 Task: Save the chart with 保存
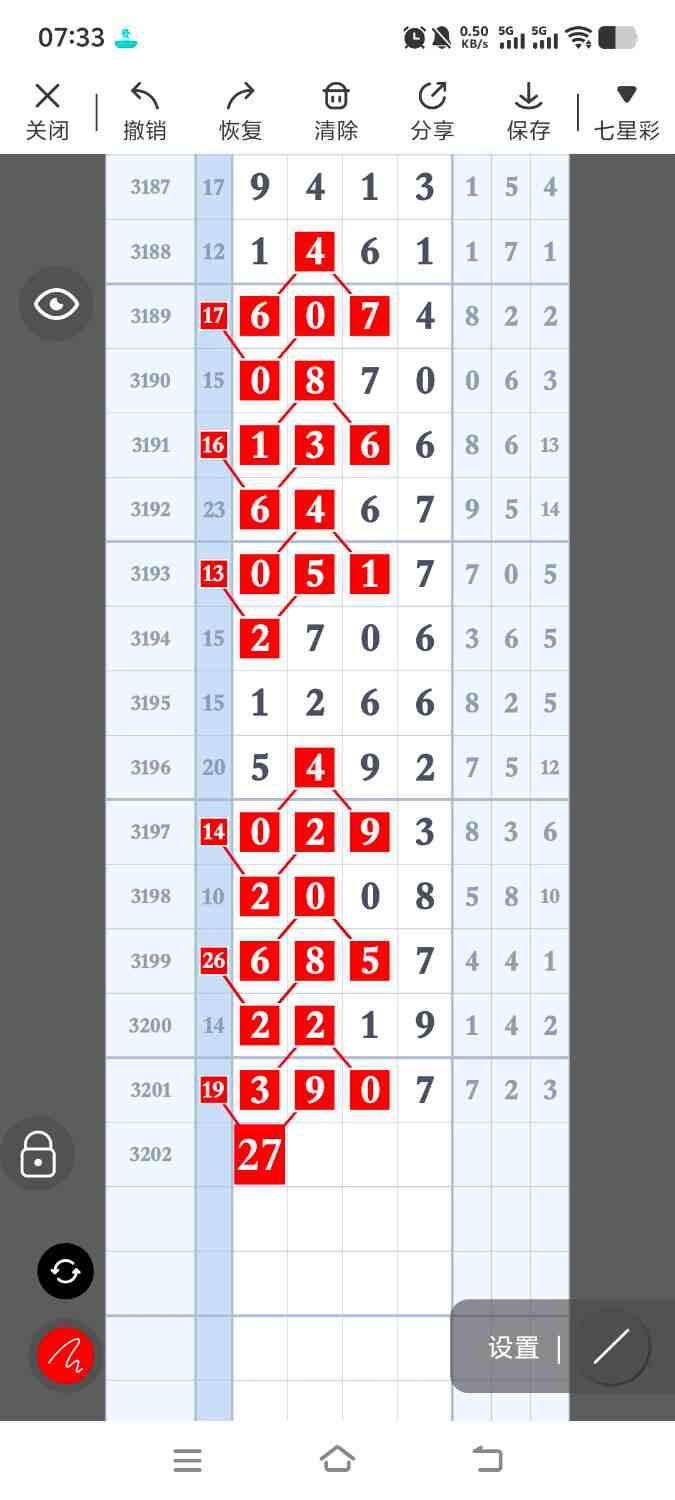click(528, 111)
